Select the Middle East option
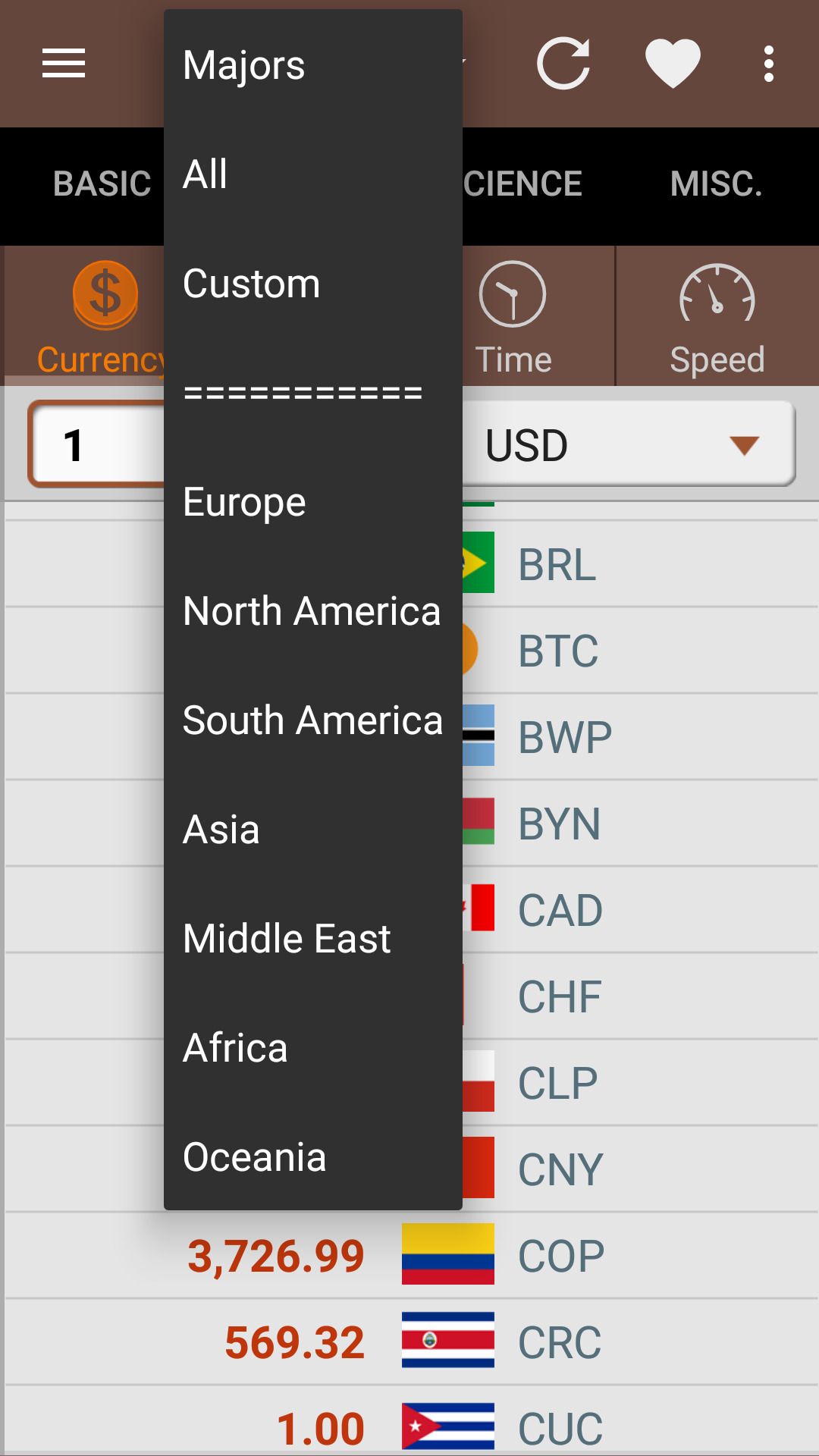This screenshot has height=1456, width=819. pyautogui.click(x=312, y=939)
